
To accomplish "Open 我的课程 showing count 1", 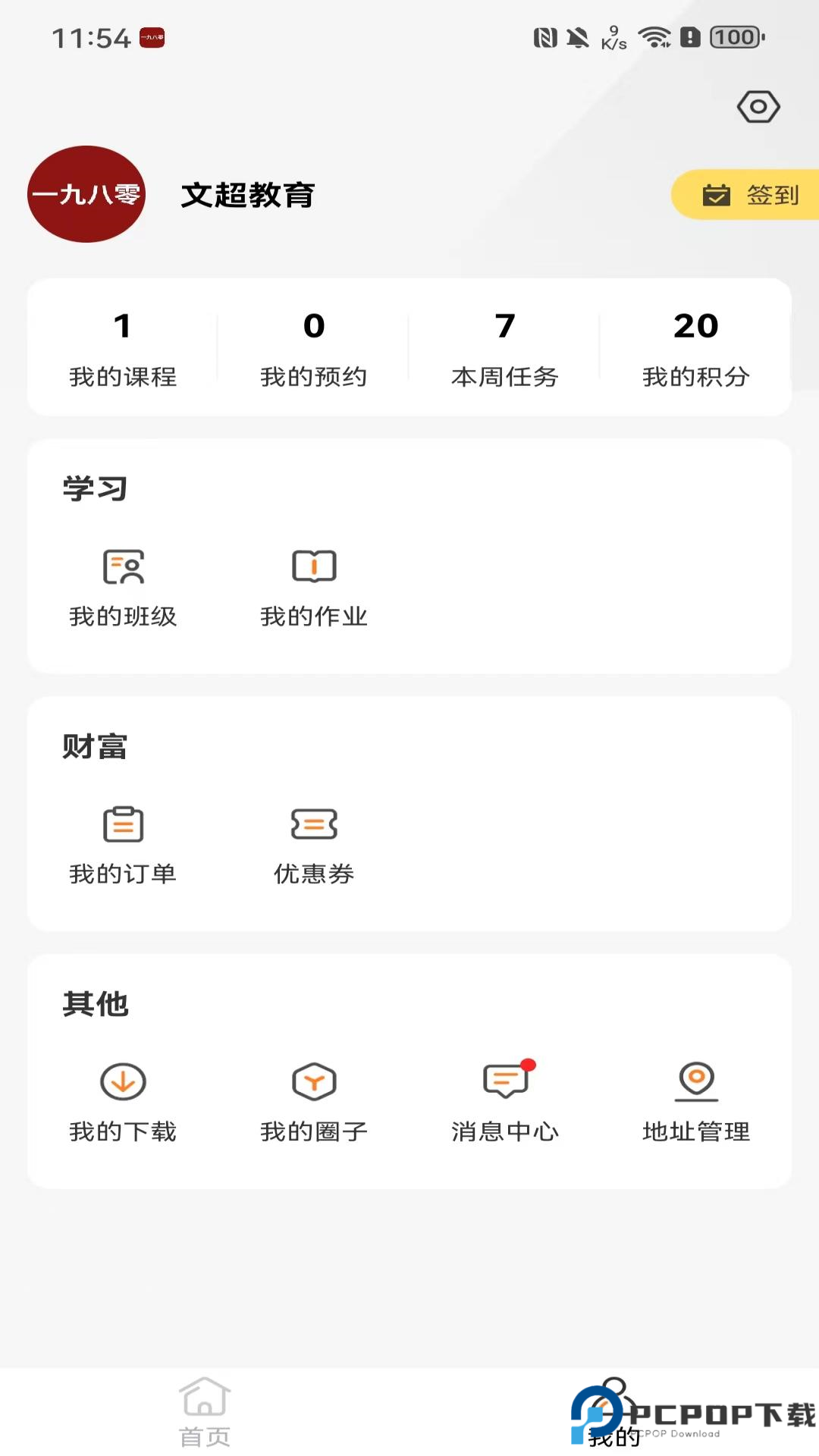I will [x=123, y=348].
